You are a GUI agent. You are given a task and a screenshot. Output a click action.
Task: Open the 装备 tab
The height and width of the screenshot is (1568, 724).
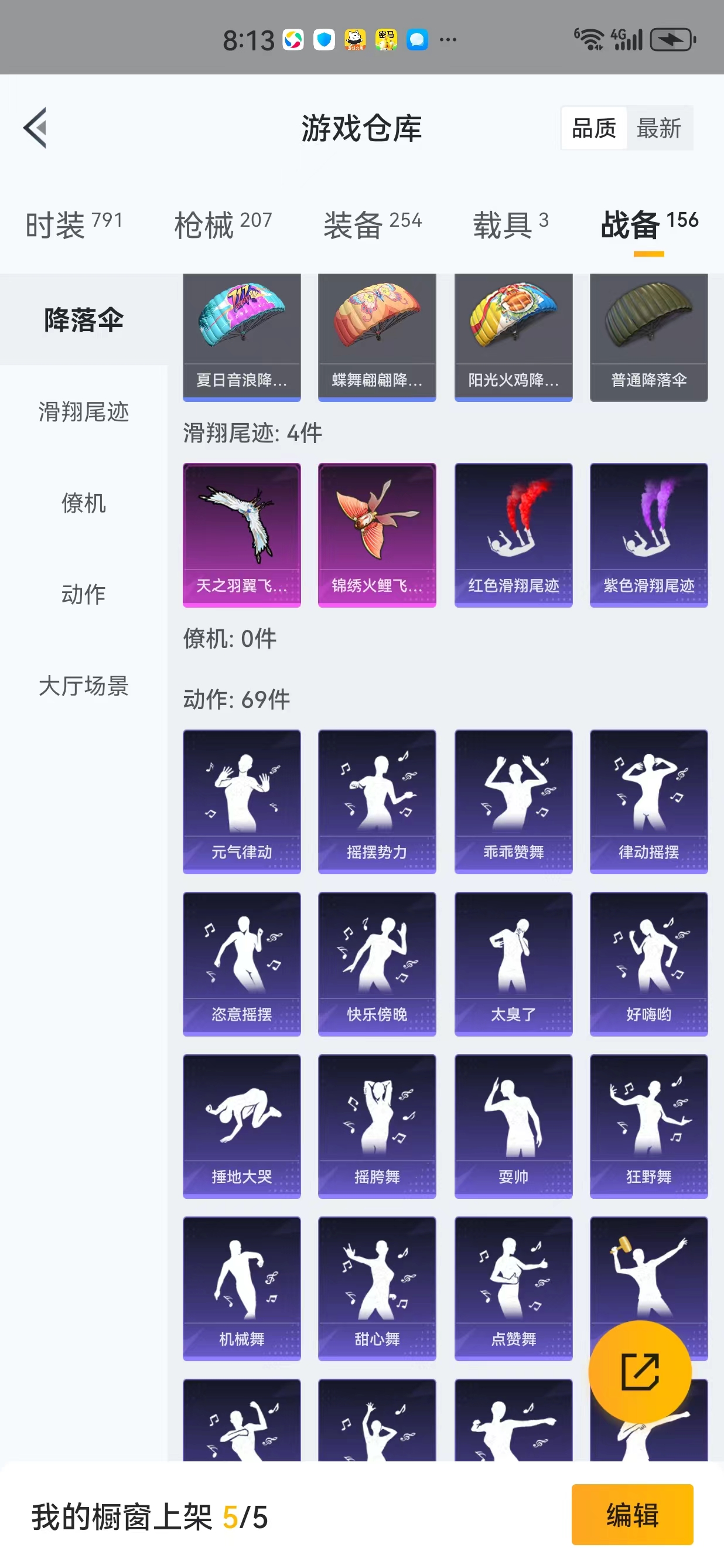click(373, 224)
